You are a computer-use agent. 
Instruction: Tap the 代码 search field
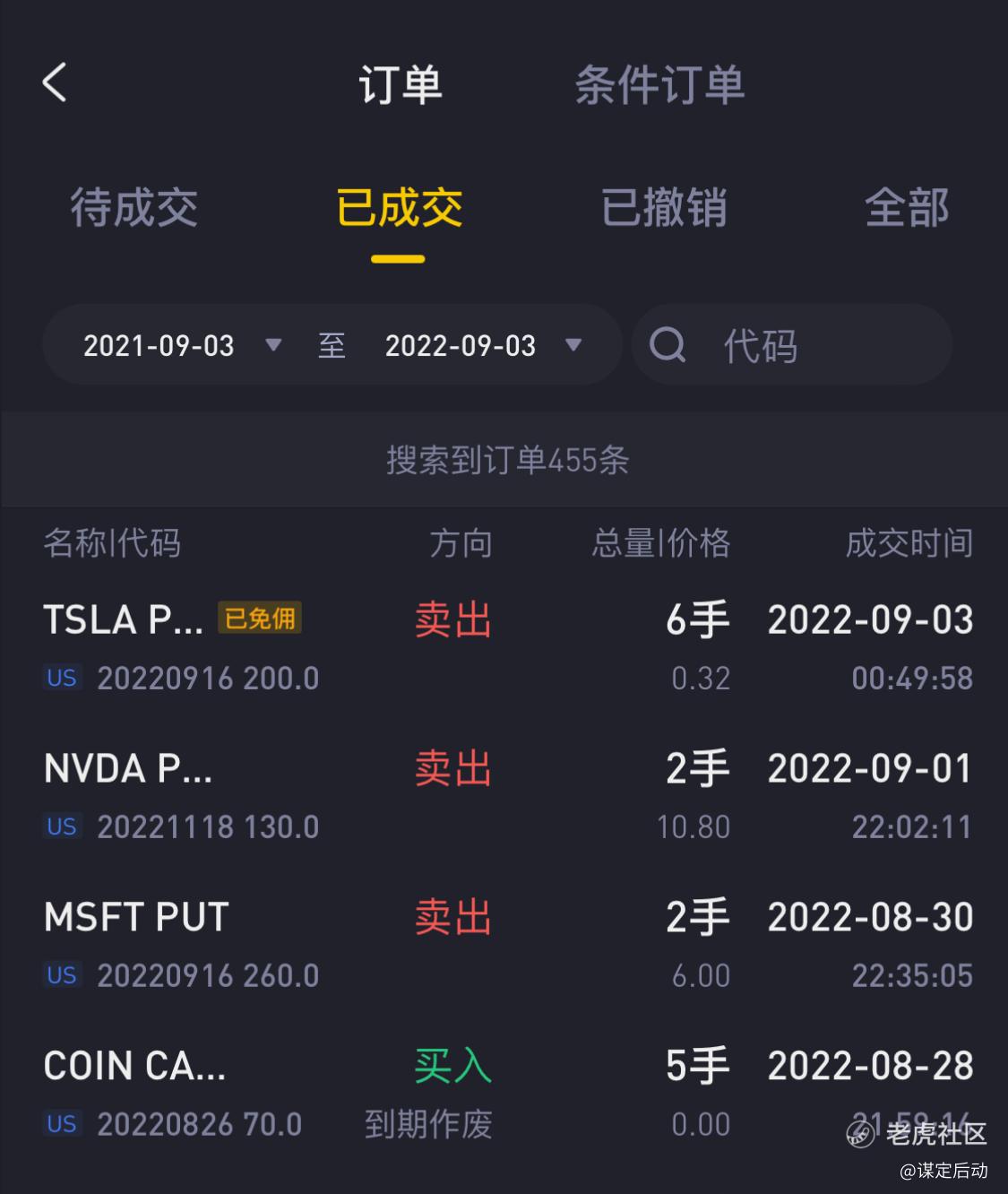tap(792, 345)
